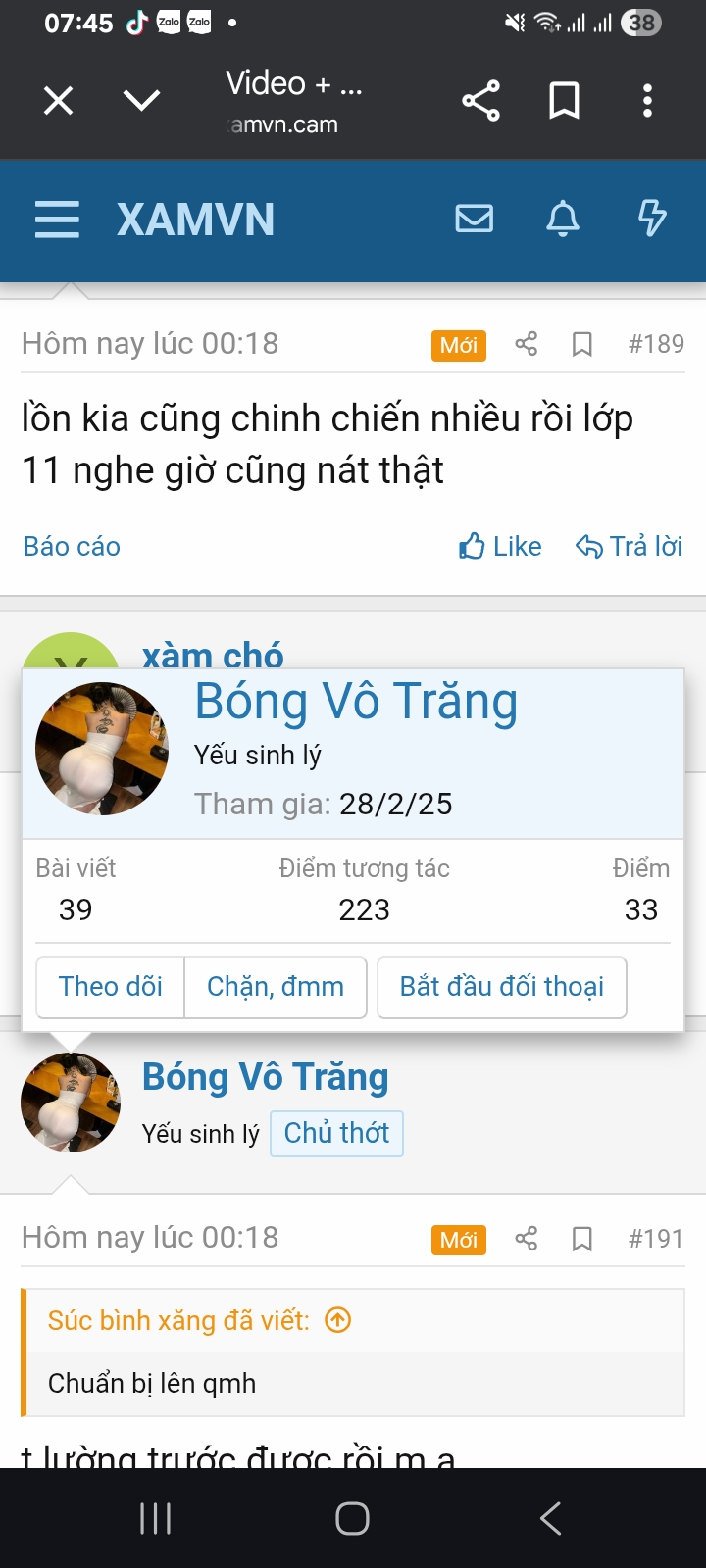Open the browser overflow menu
Screen dimensions: 706x1568
click(647, 100)
